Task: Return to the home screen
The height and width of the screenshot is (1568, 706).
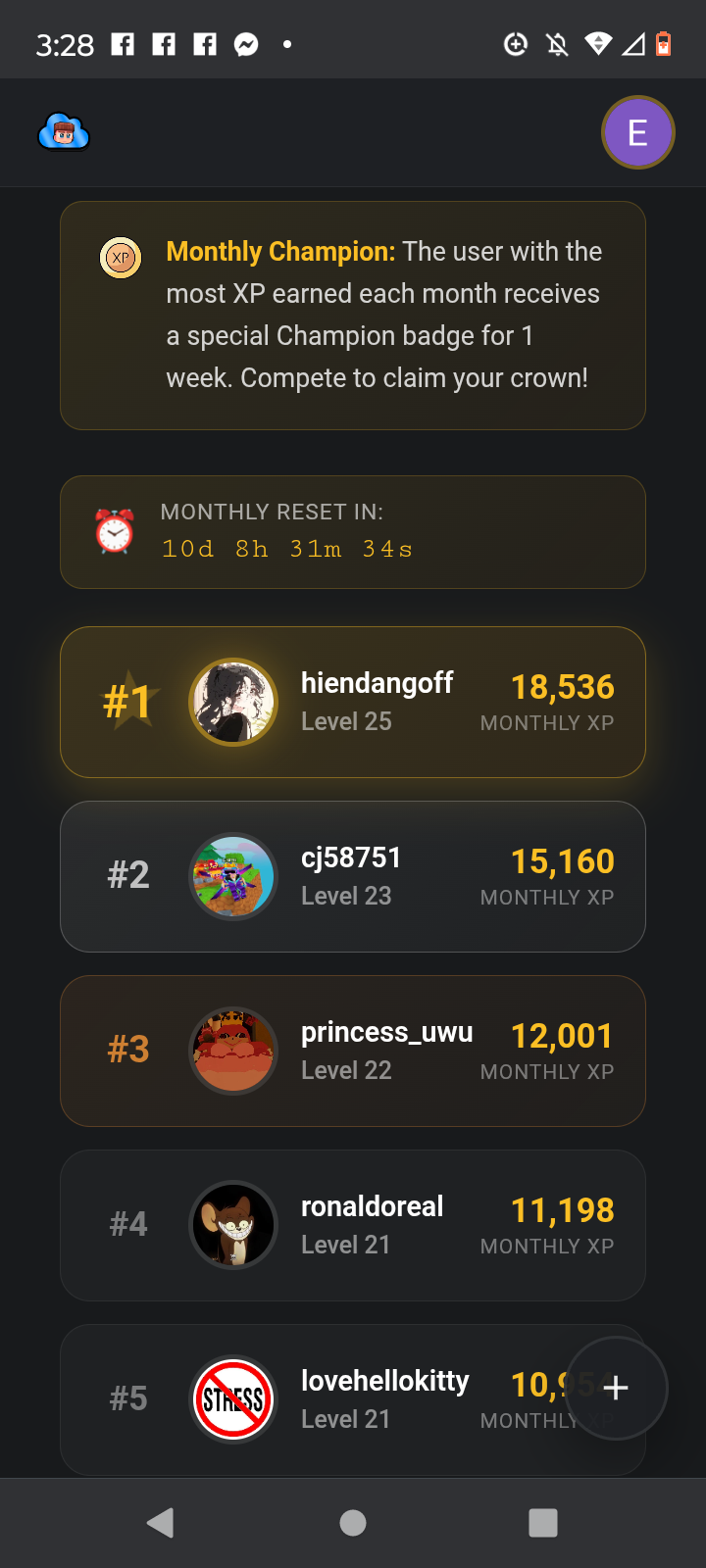Action: [x=353, y=1522]
